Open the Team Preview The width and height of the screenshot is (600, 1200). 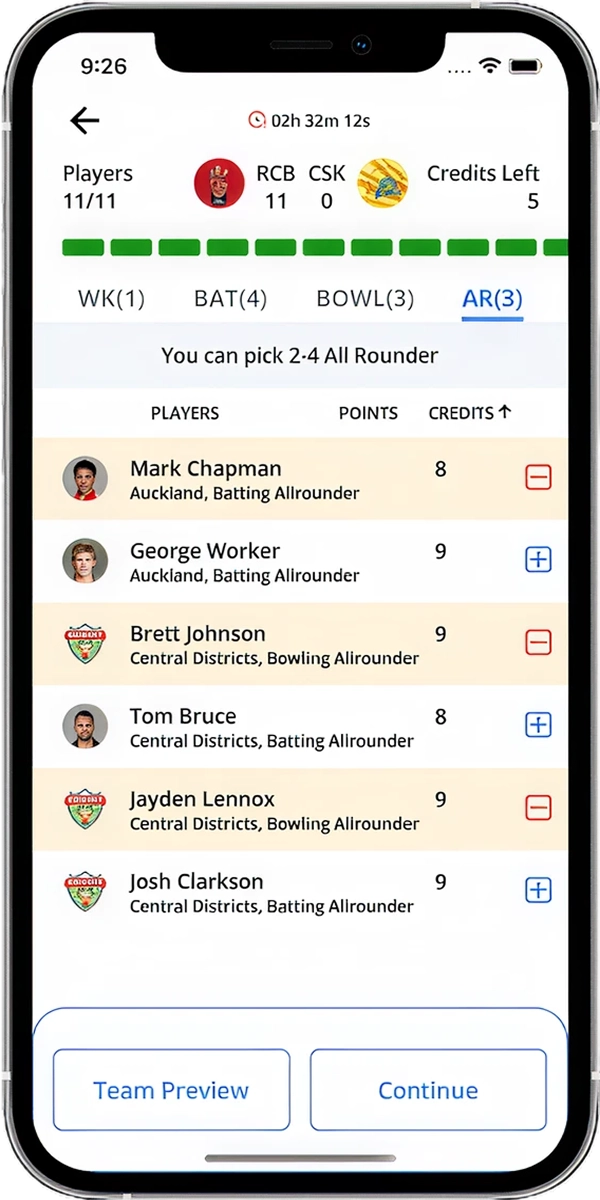tap(171, 1090)
